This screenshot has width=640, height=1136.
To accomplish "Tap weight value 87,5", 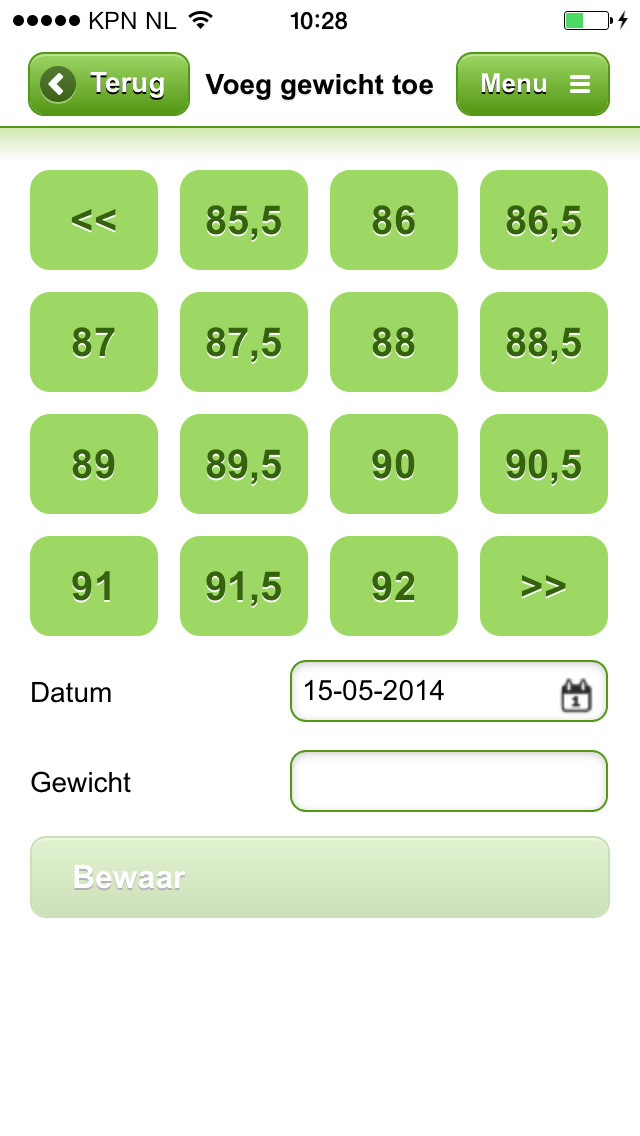I will (x=244, y=342).
